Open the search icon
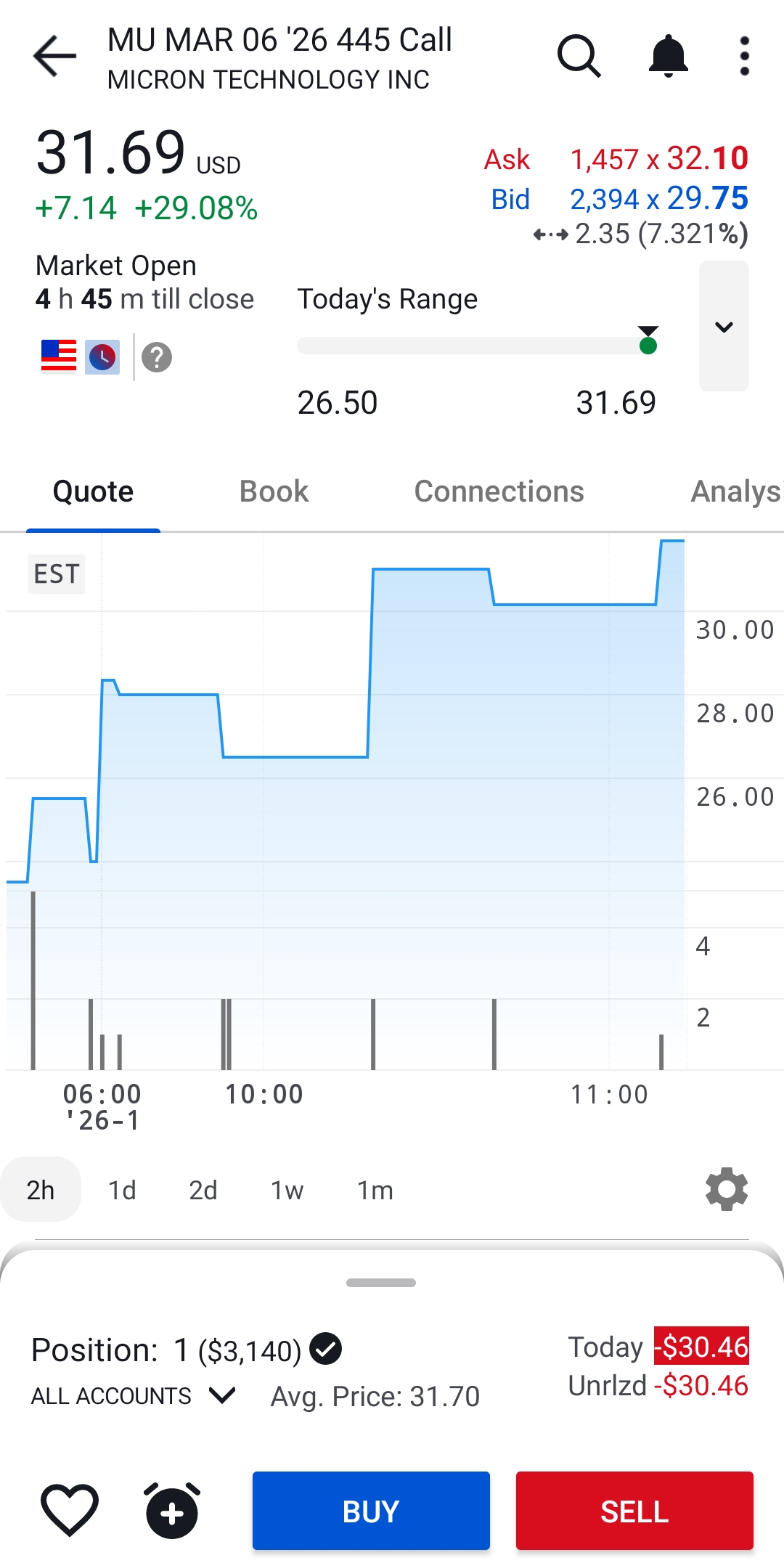Viewport: 784px width, 1563px height. point(579,56)
